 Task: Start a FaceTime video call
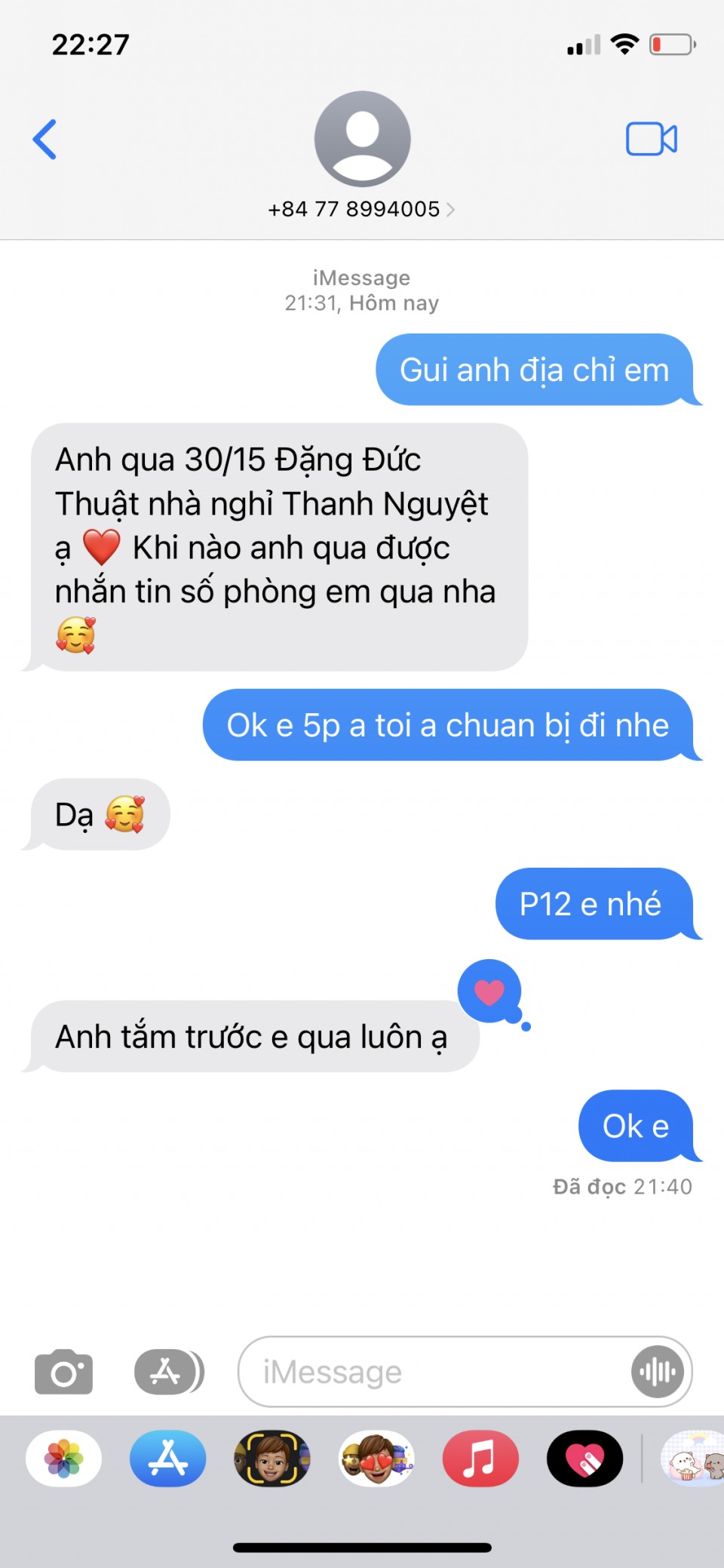(x=651, y=139)
